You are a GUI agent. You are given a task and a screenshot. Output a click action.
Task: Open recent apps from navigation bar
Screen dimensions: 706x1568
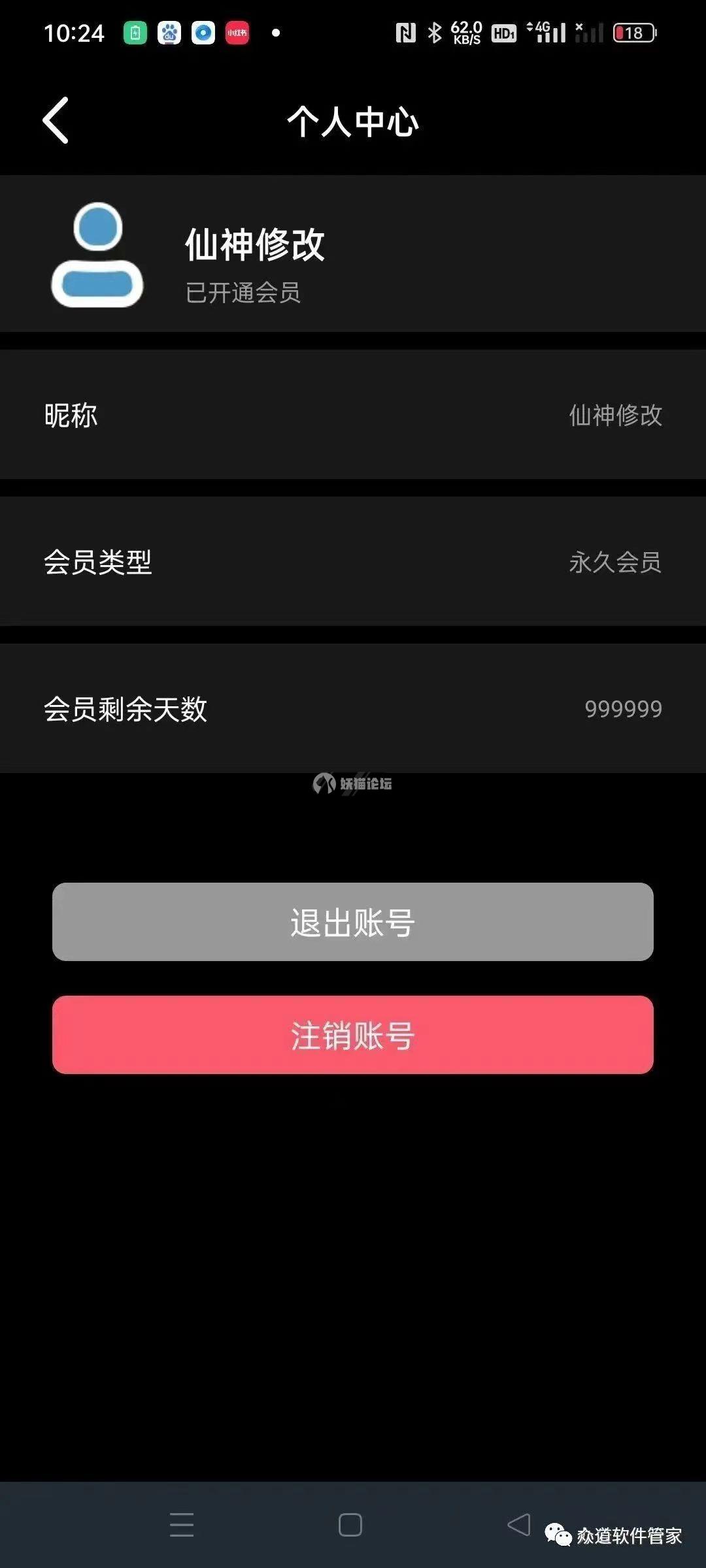point(182,1525)
